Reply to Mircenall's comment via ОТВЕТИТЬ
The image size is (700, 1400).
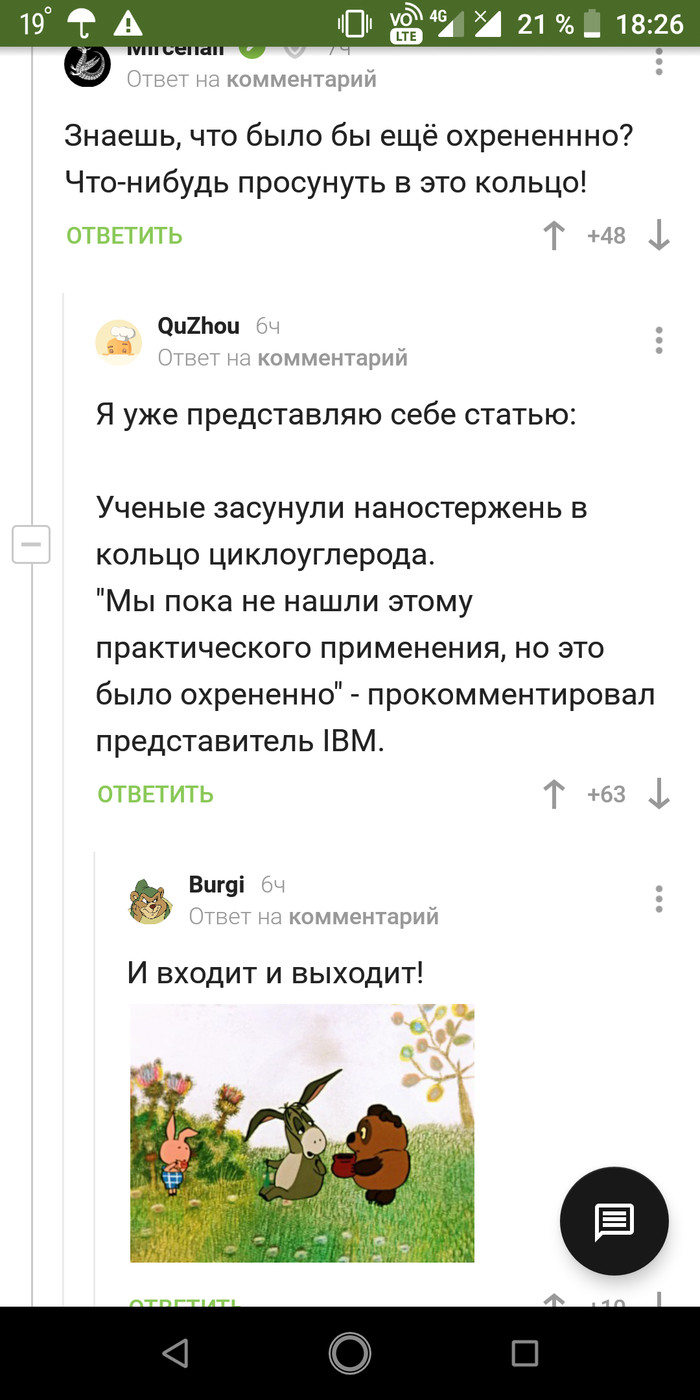point(124,236)
